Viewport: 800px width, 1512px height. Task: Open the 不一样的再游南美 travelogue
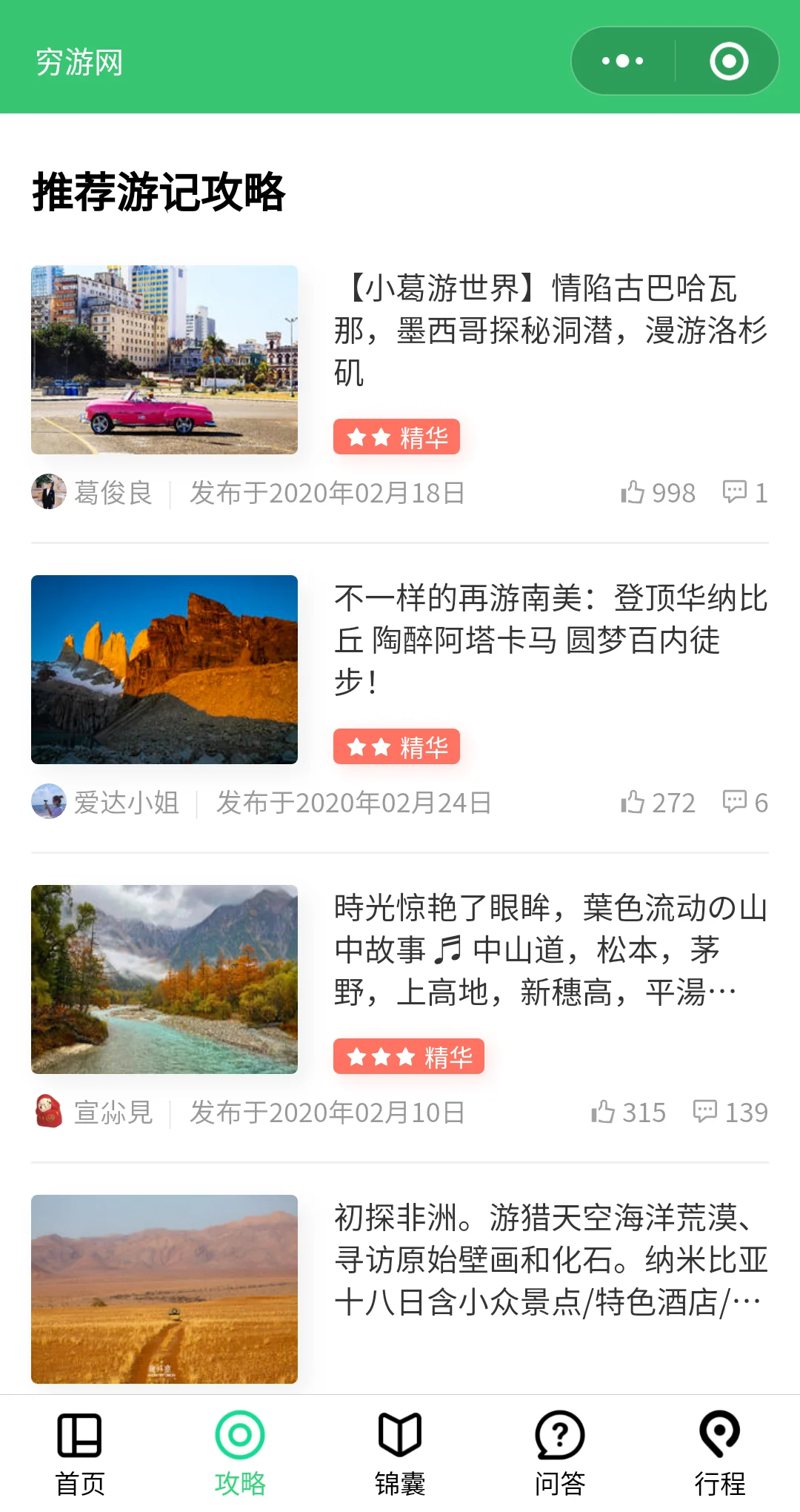tap(550, 640)
